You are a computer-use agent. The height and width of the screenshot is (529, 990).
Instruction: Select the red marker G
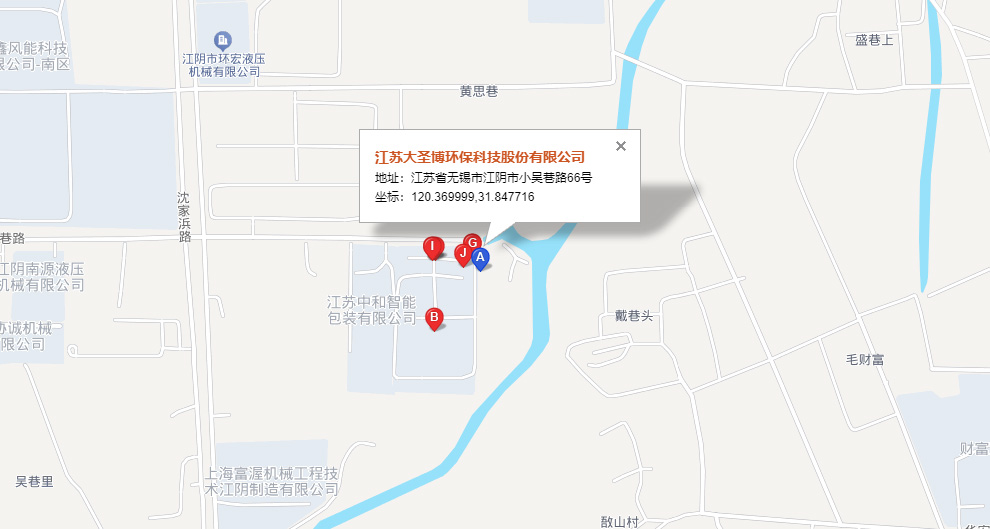tap(473, 241)
